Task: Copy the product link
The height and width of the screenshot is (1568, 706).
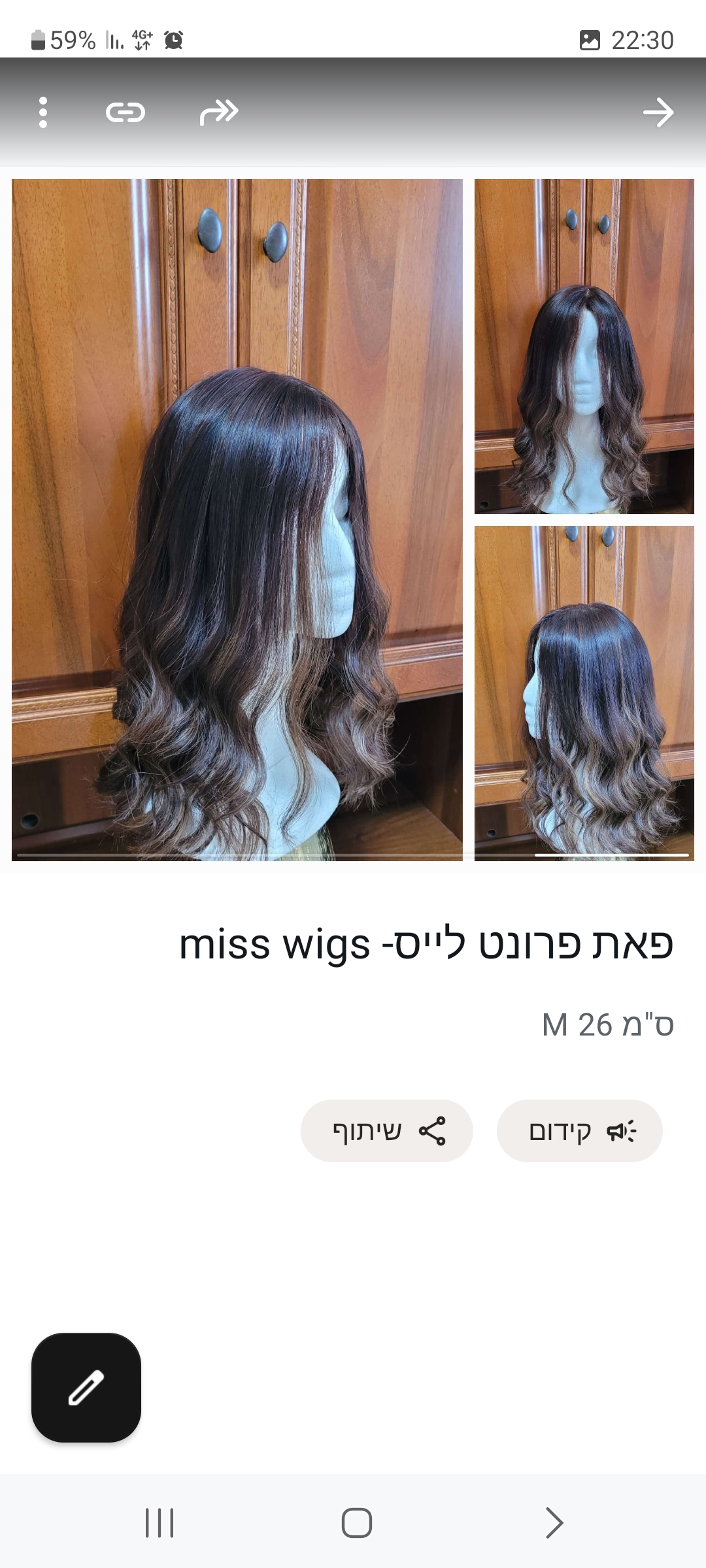Action: click(x=125, y=112)
